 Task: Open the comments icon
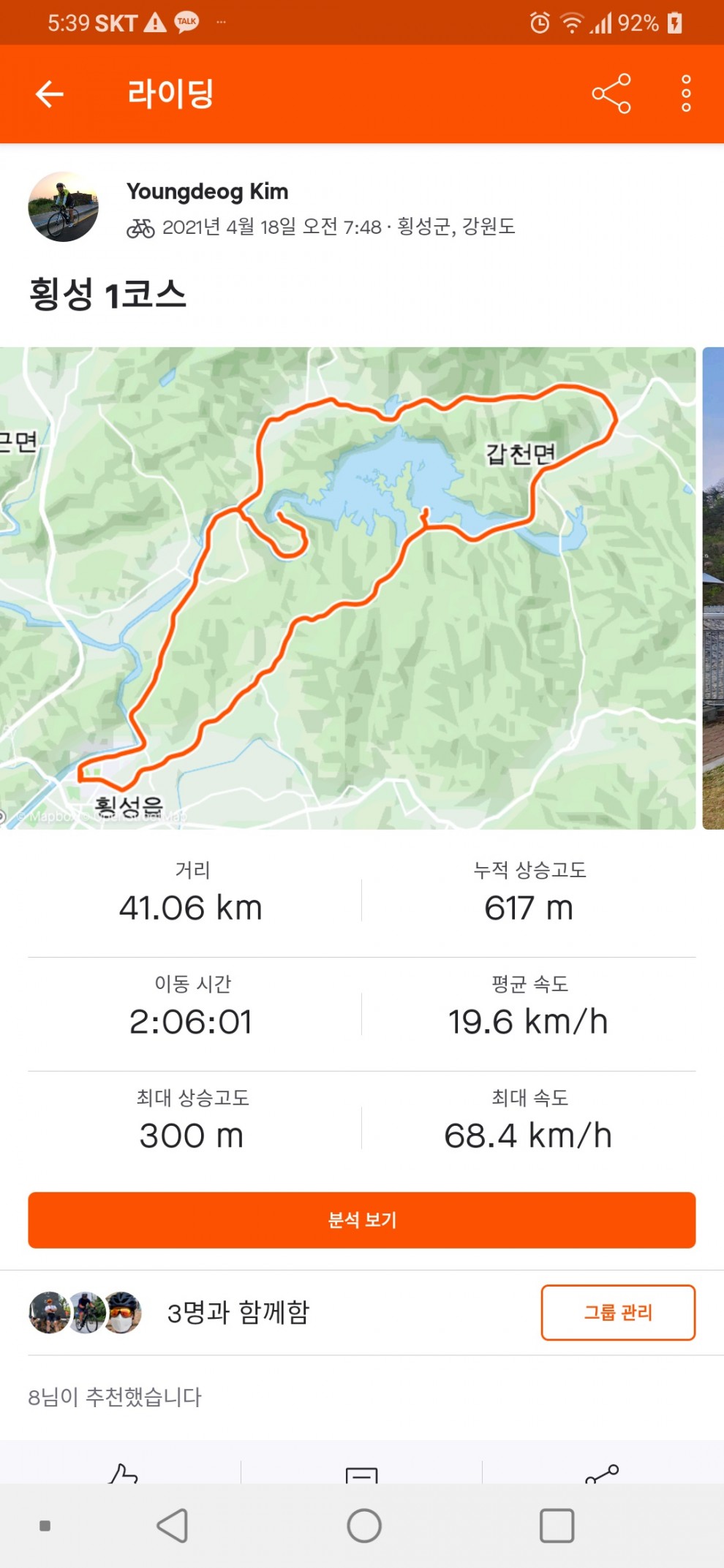pyautogui.click(x=361, y=1474)
